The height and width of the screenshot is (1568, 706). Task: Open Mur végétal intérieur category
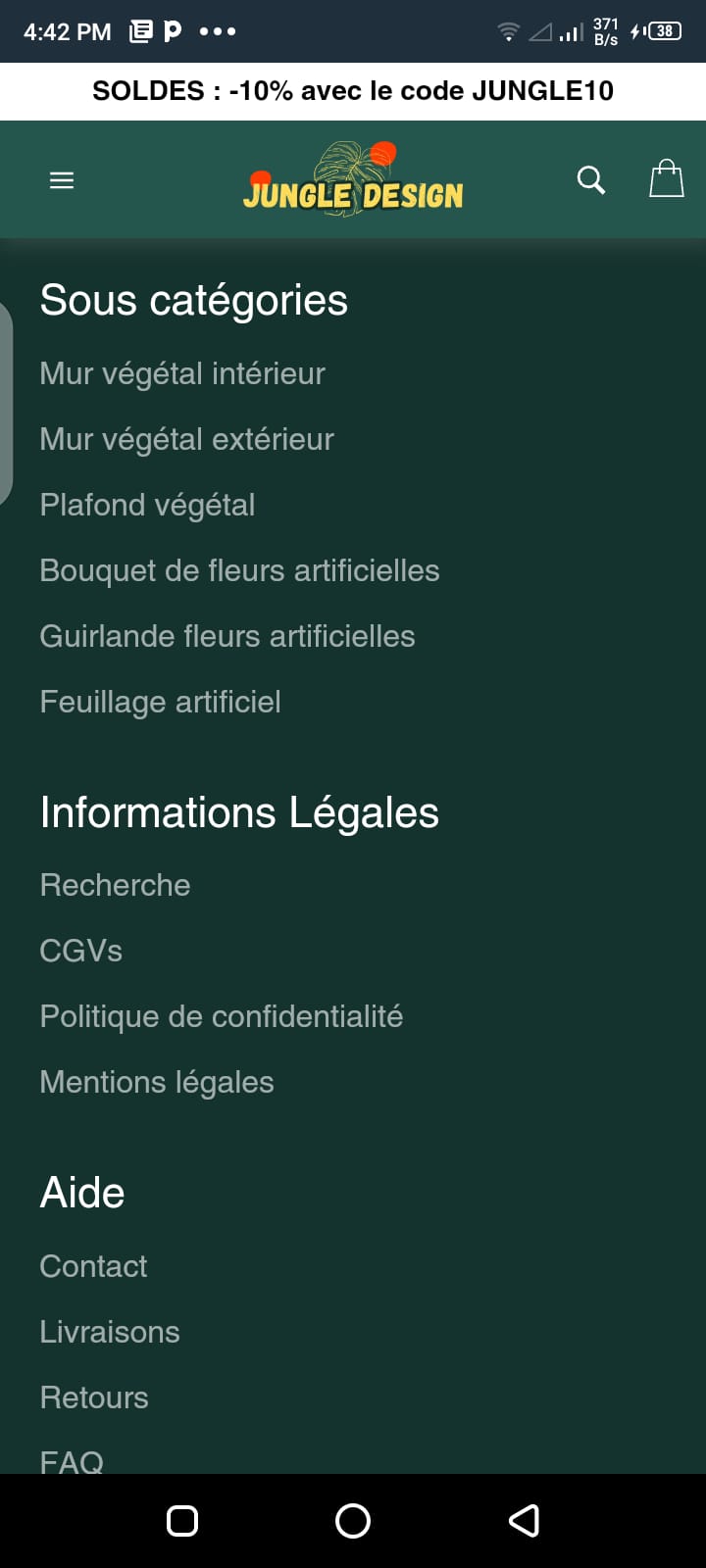click(182, 373)
